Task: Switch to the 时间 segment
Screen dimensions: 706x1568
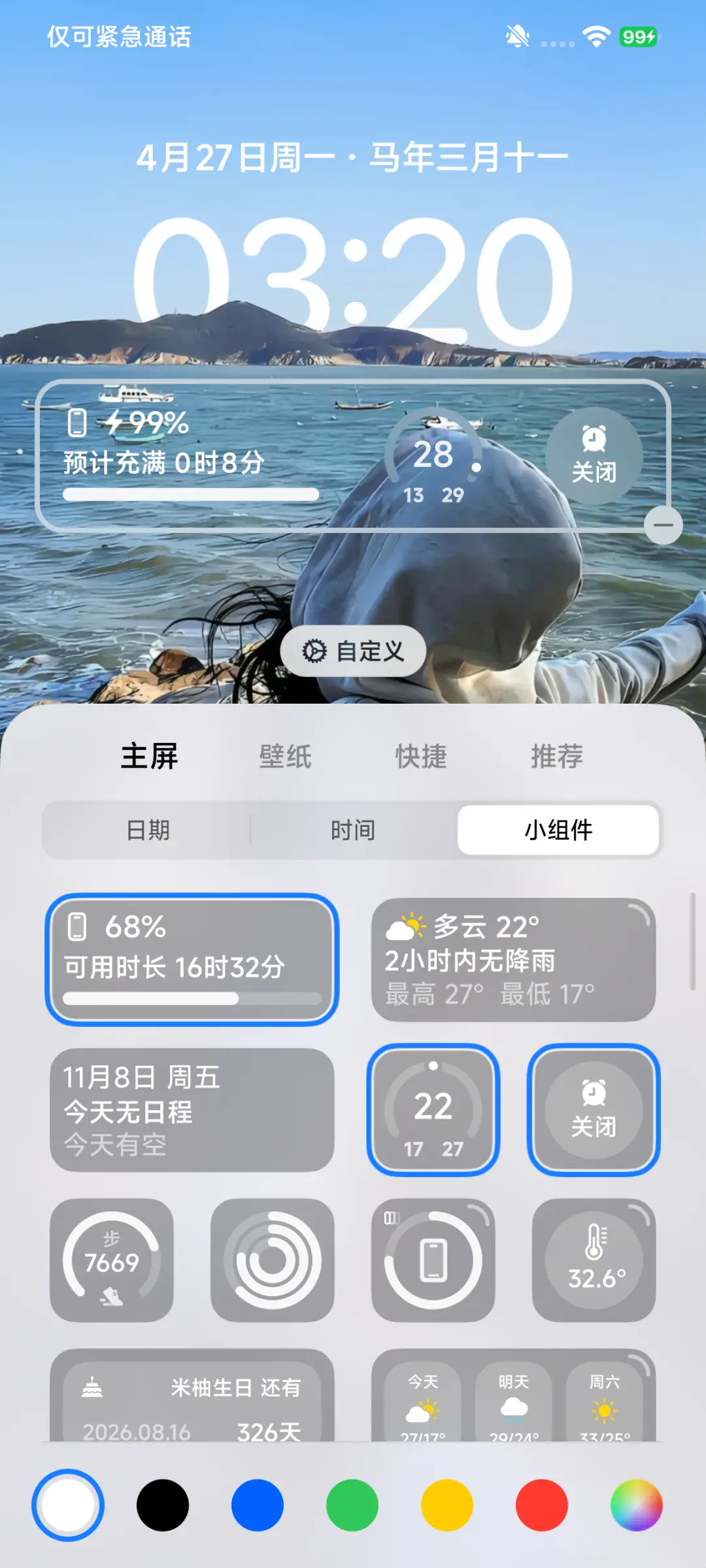Action: [x=352, y=830]
